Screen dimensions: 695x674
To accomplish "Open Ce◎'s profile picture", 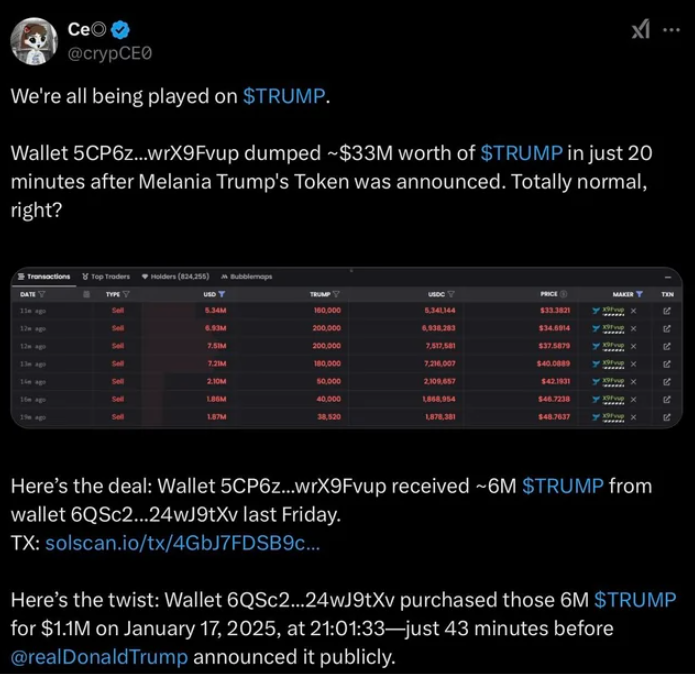I will point(32,39).
